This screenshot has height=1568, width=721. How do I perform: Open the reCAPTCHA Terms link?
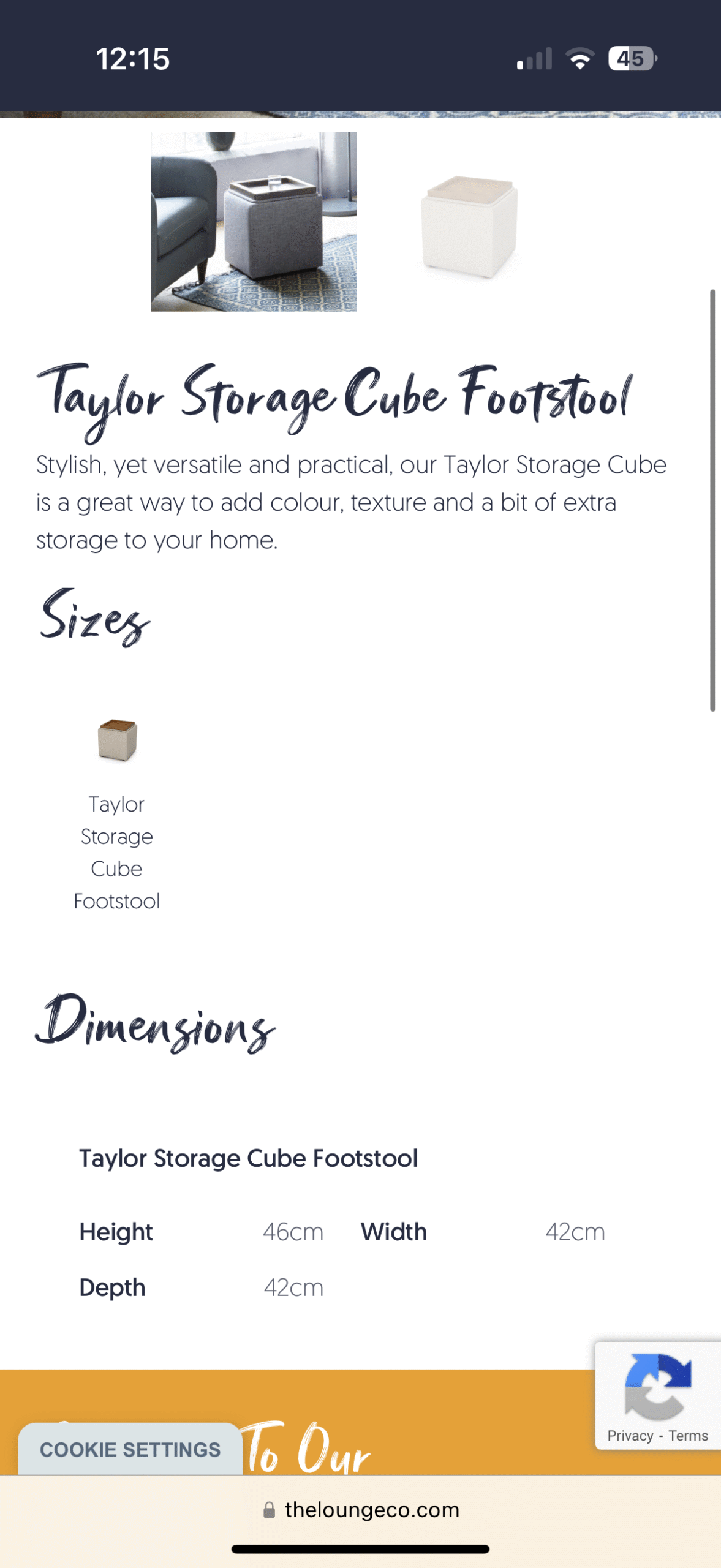(x=688, y=1436)
